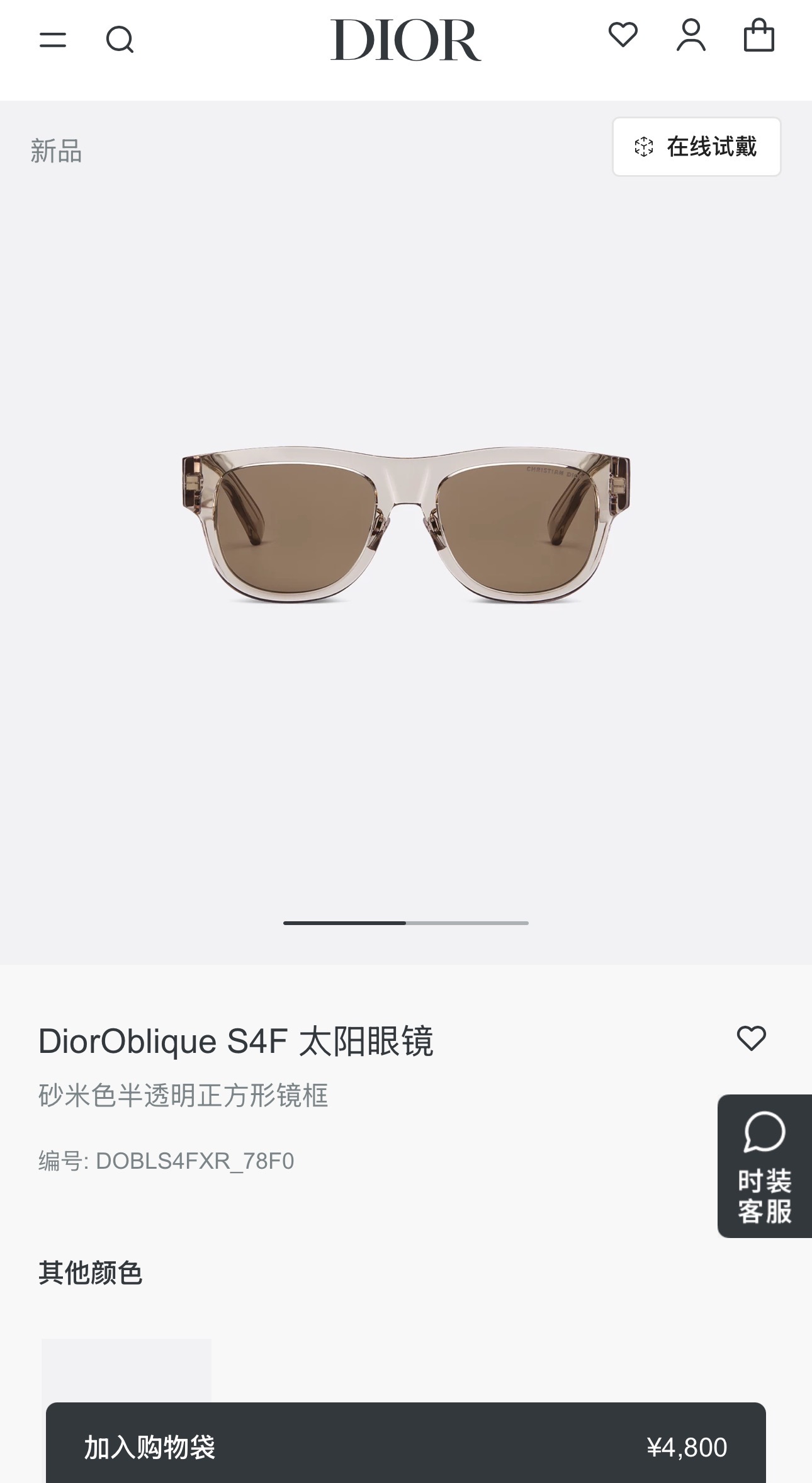Click 在线试戴 to try on virtually

(696, 146)
